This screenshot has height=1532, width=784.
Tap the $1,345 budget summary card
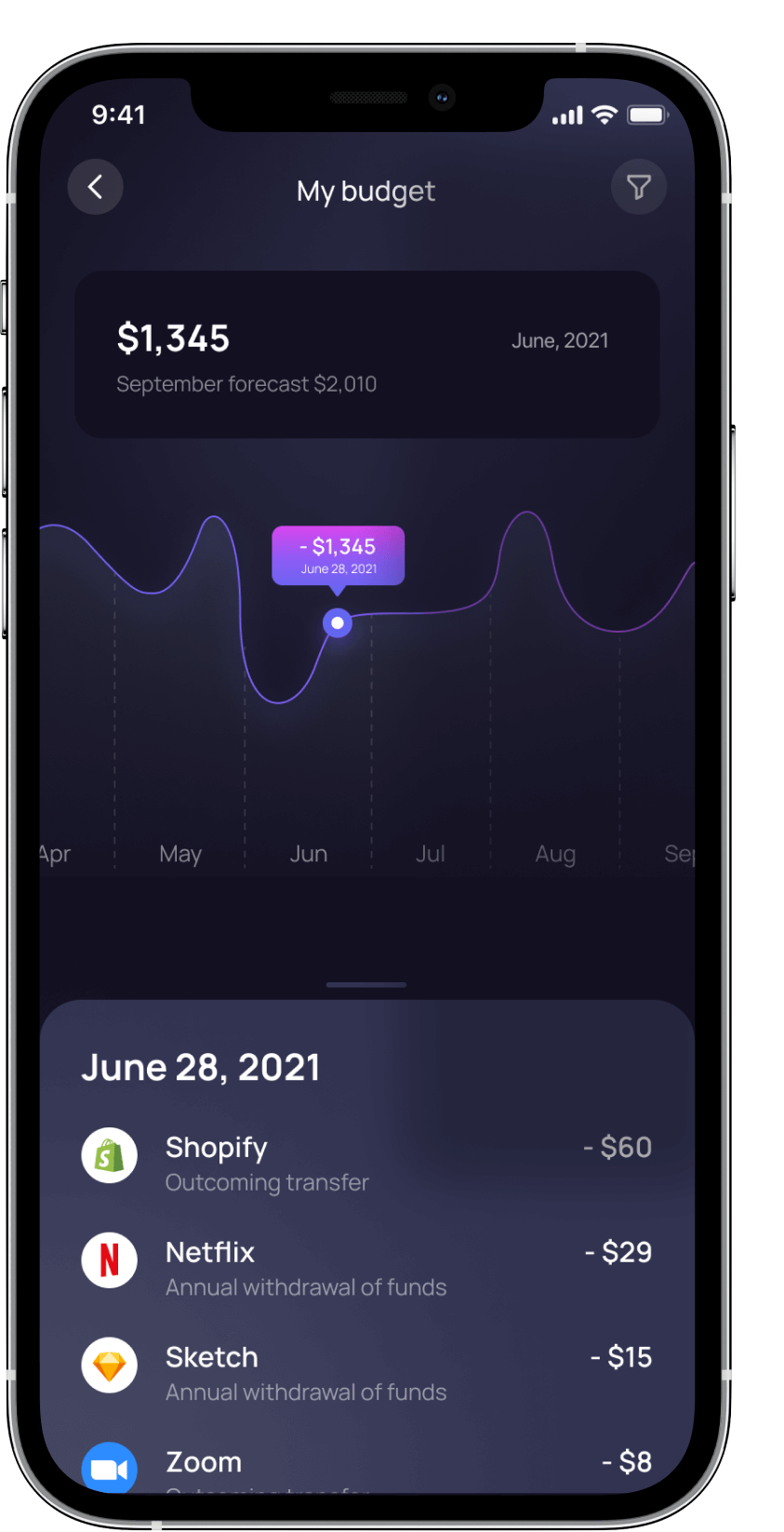(366, 354)
